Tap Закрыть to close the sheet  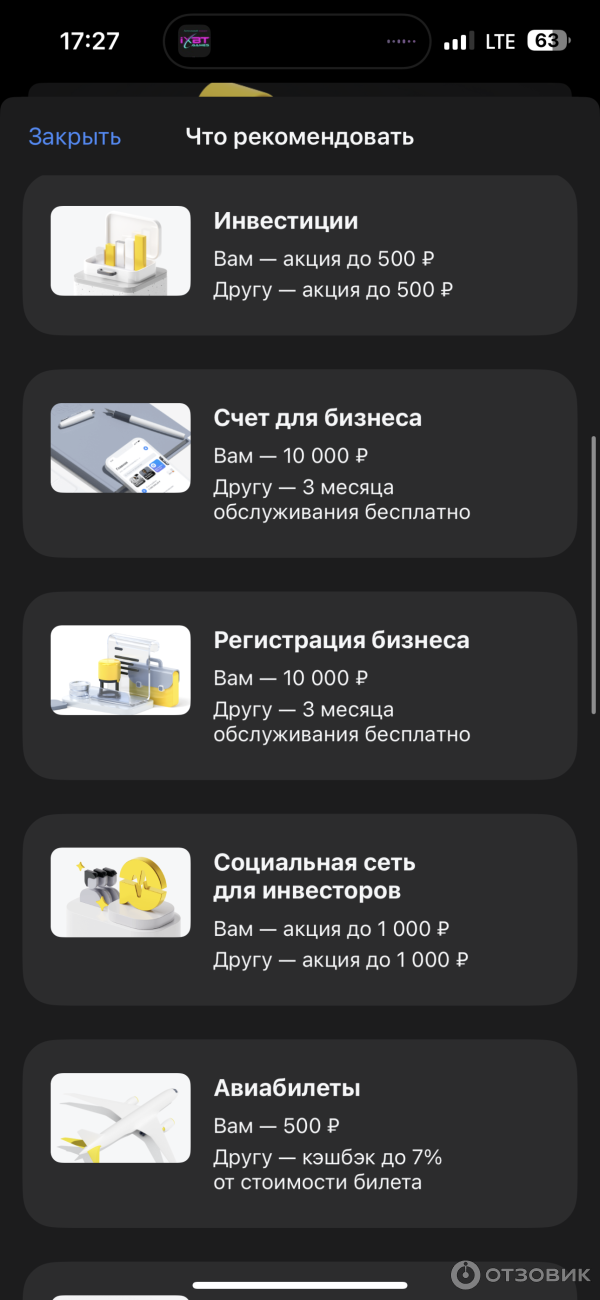[74, 137]
